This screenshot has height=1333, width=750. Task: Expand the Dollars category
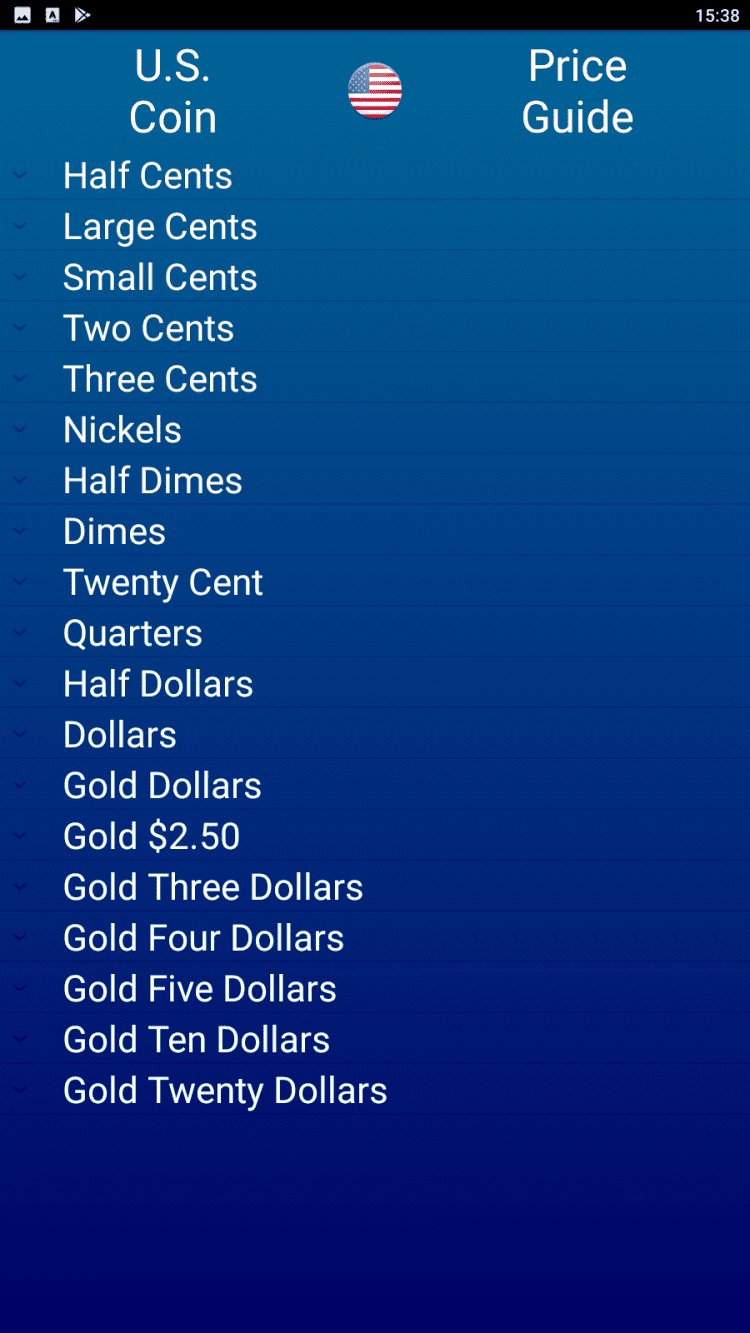(x=120, y=735)
